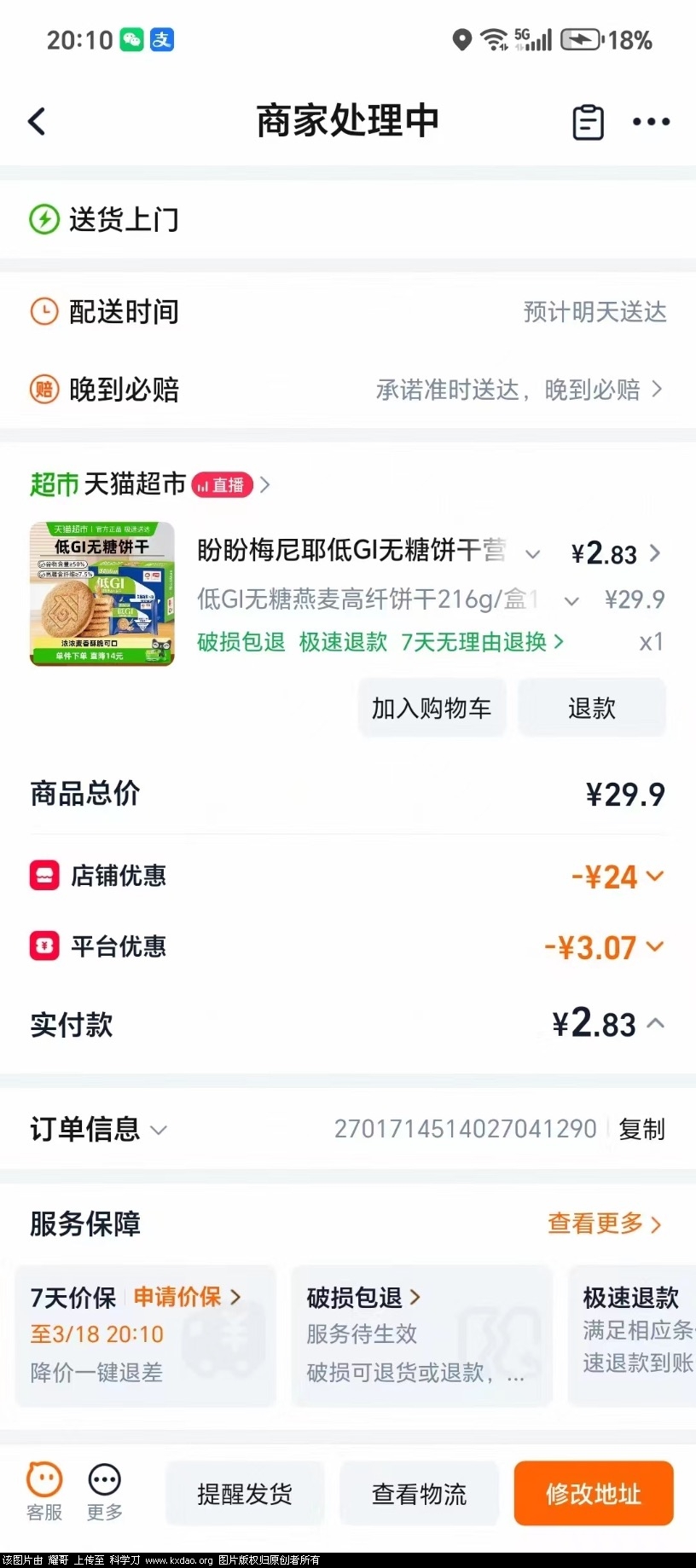Open the 破损包退 service card

[421, 1334]
